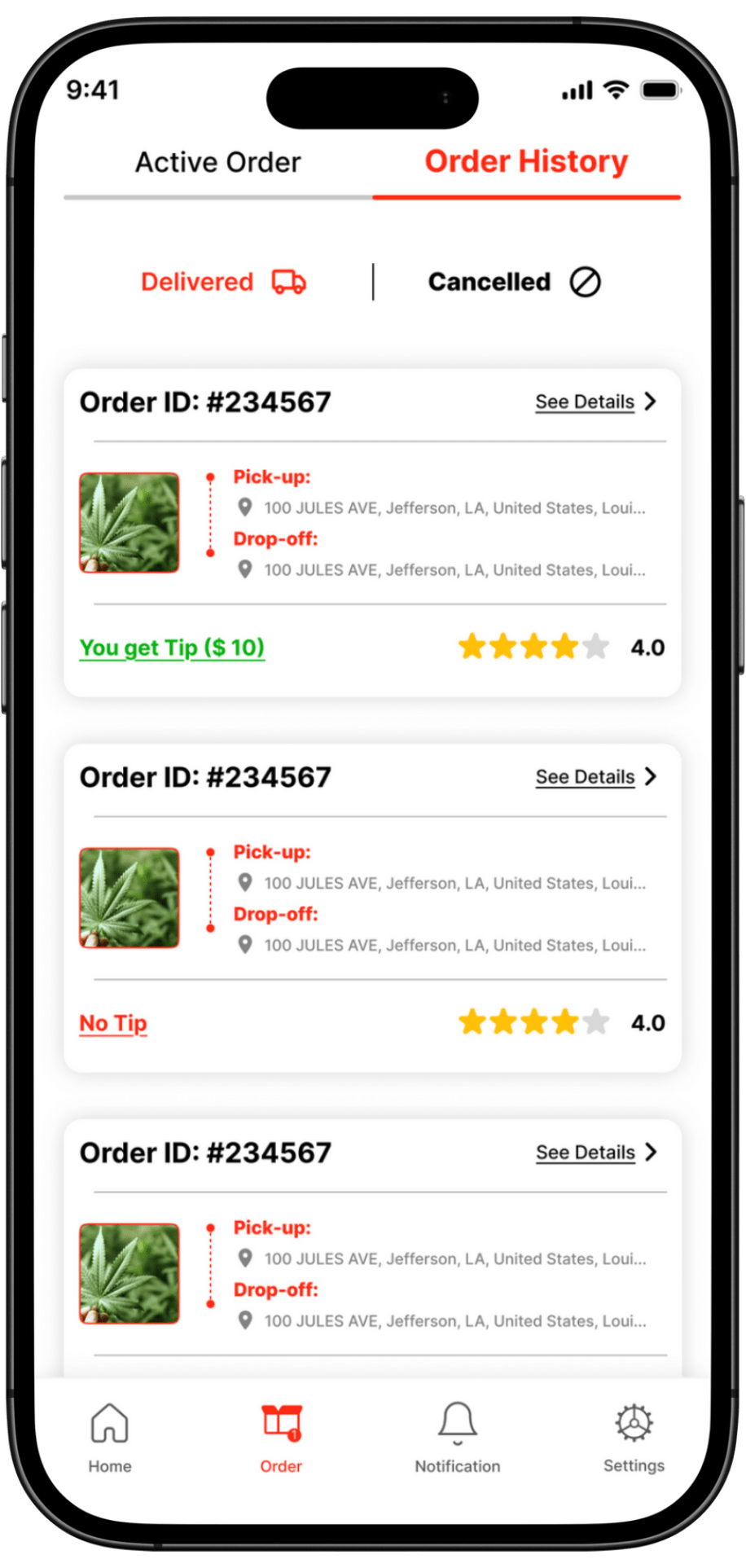Image resolution: width=746 pixels, height=1568 pixels.
Task: Open the You get Tip ($ 10) link
Action: pos(172,648)
